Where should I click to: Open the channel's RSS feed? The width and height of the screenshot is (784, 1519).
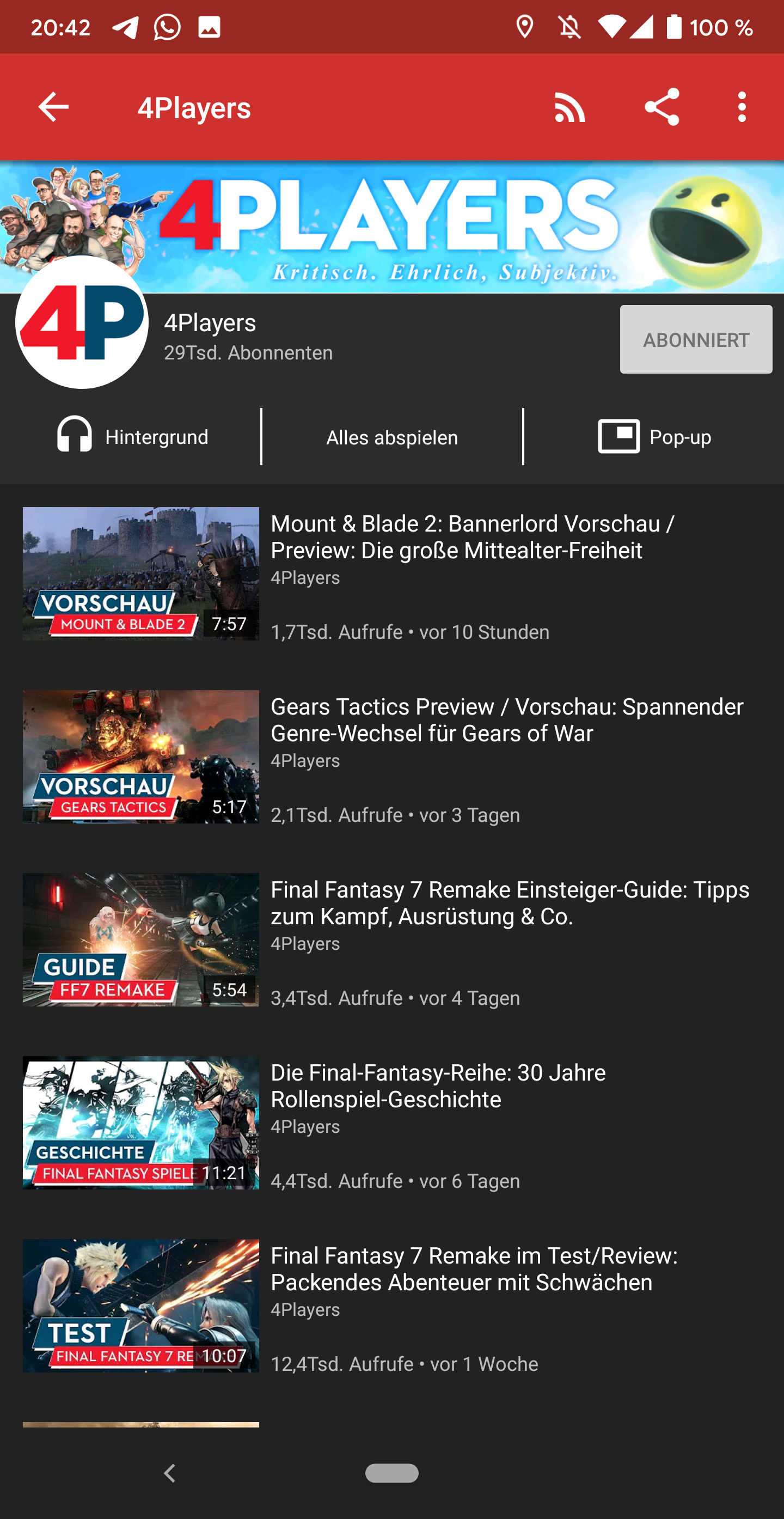pyautogui.click(x=569, y=107)
